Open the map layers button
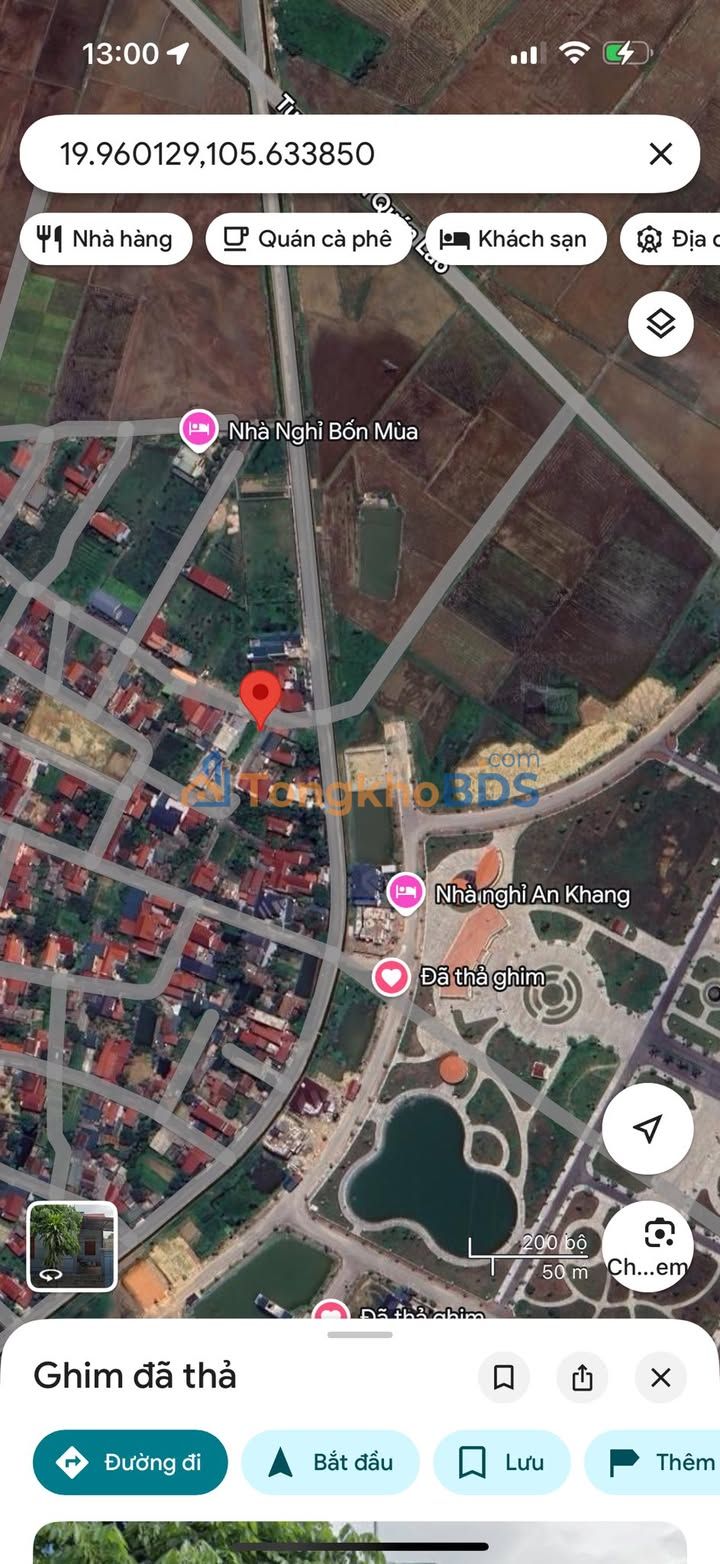 [x=660, y=324]
